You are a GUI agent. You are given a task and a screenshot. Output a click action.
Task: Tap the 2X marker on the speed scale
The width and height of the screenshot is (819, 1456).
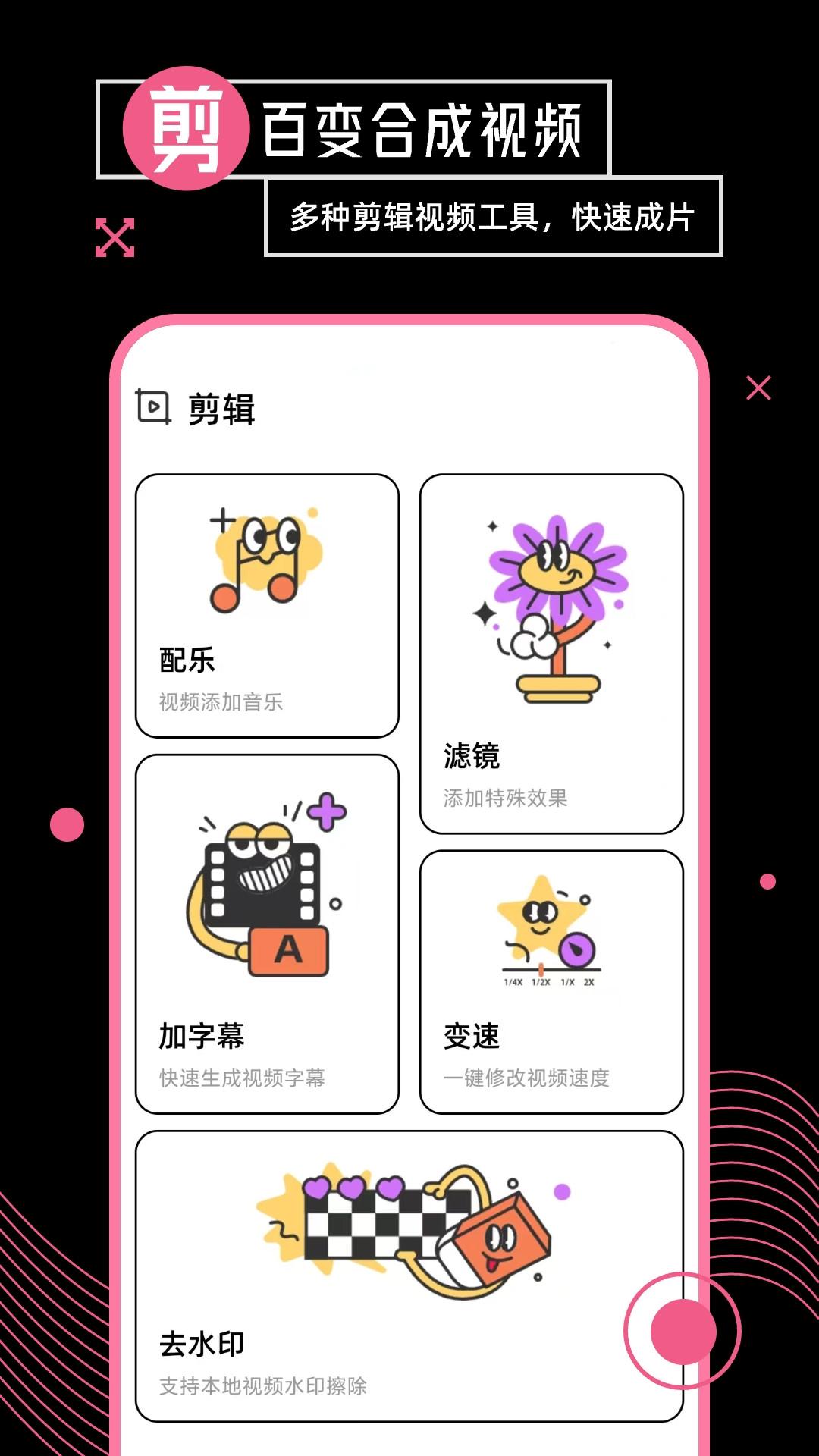tap(588, 982)
